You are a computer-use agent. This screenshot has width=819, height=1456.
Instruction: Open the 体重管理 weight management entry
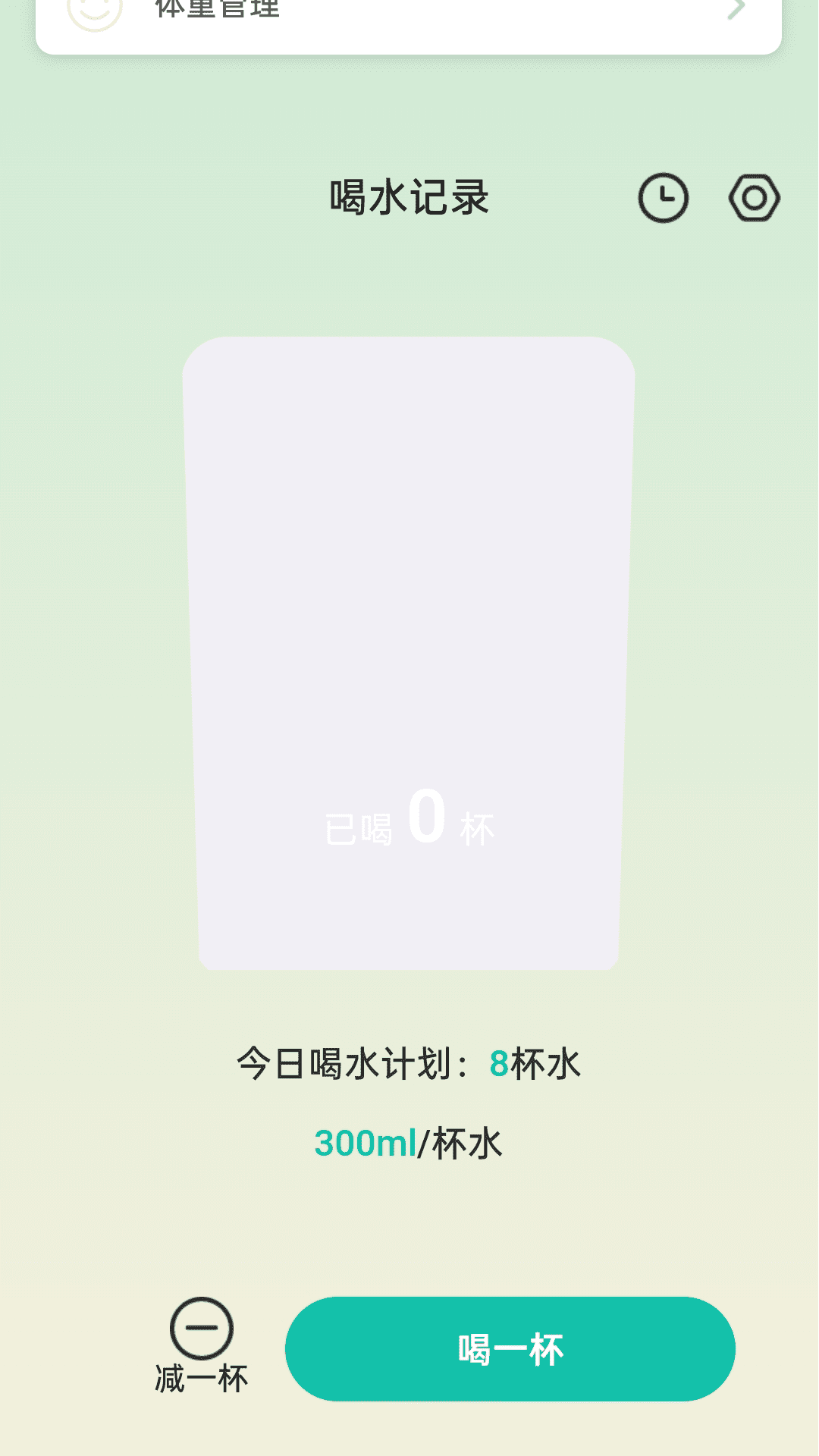[x=218, y=9]
